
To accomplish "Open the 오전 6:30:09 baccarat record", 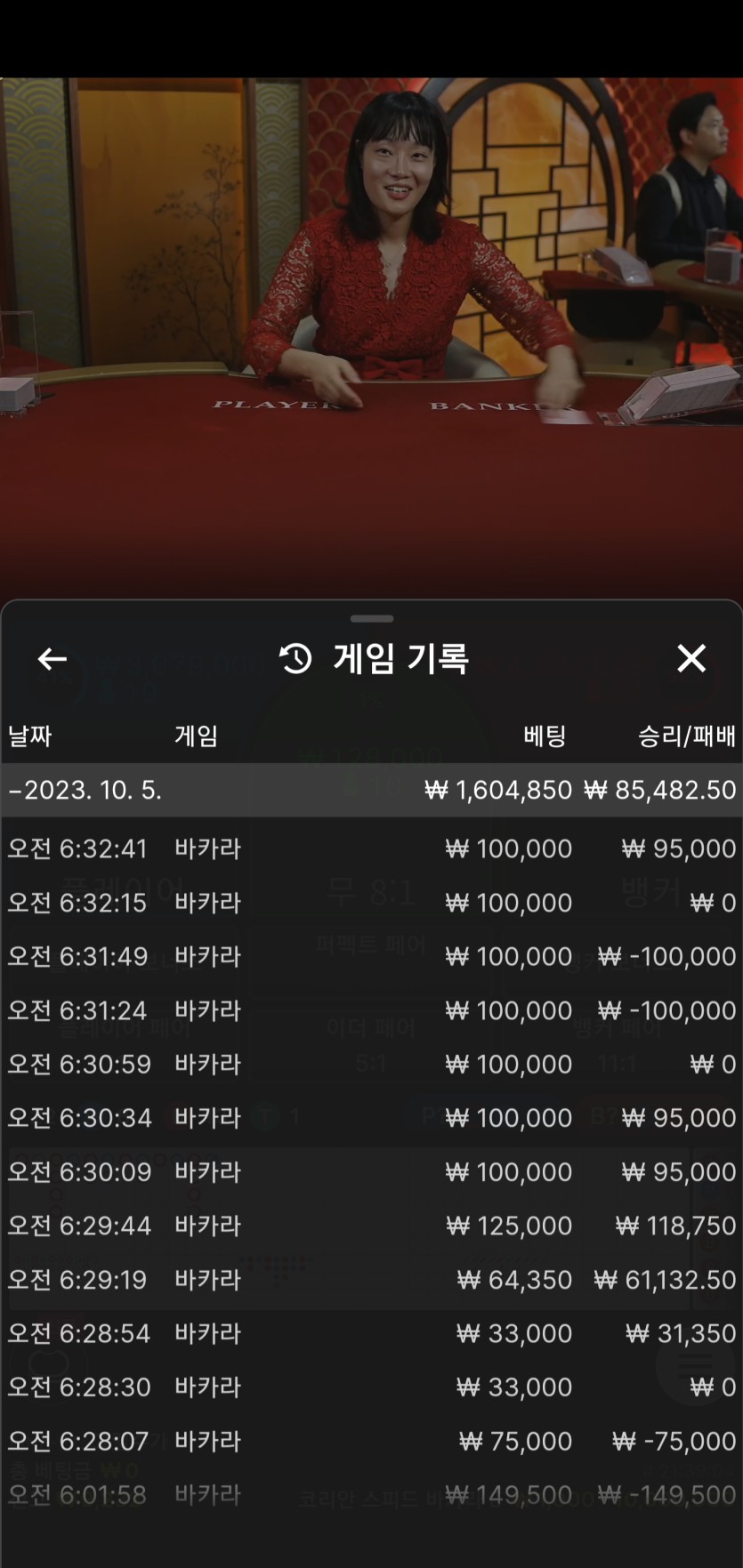I will [x=371, y=1171].
